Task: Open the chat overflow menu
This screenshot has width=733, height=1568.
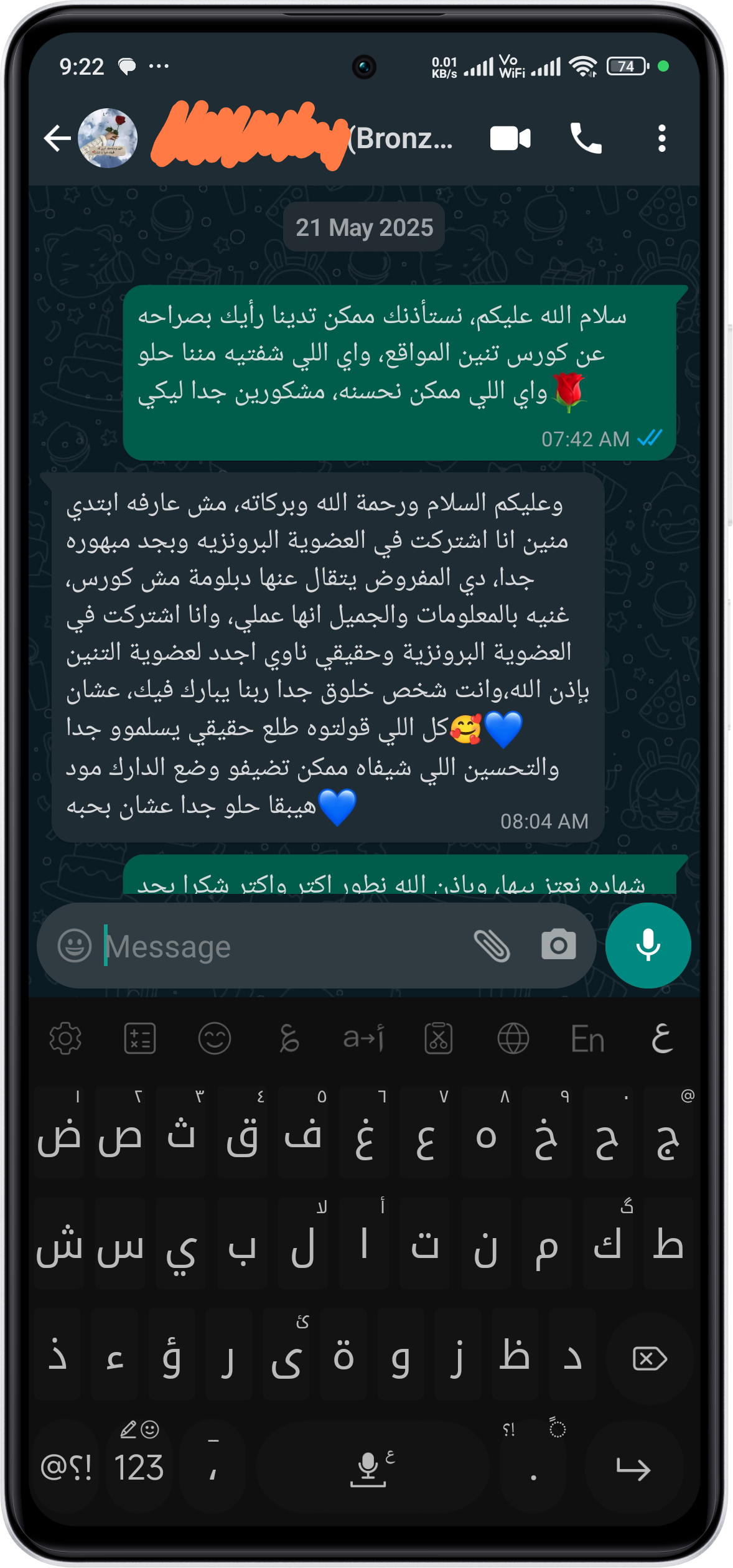Action: [662, 138]
